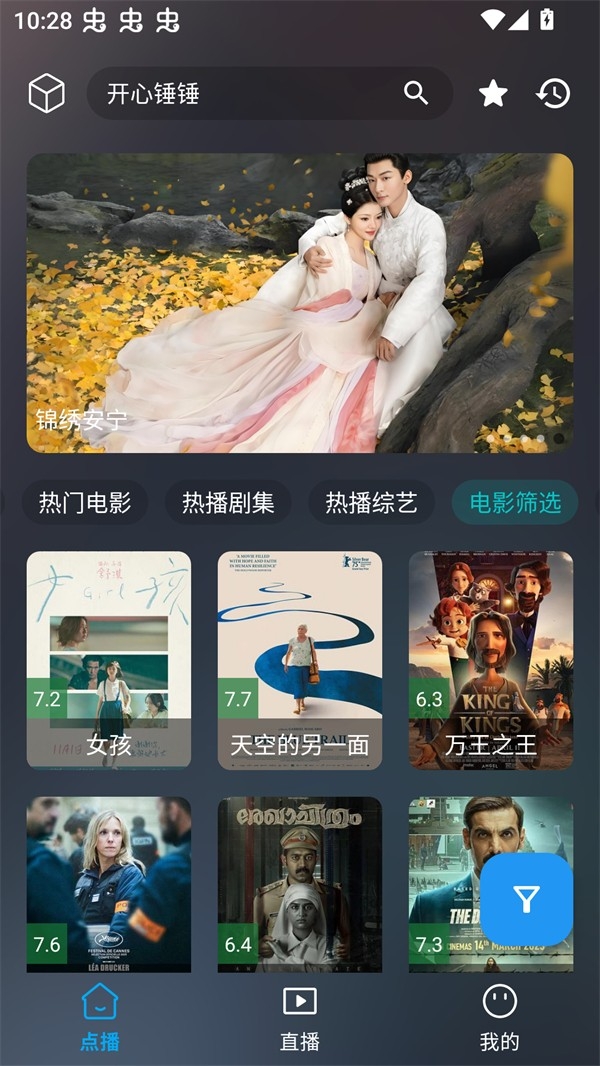Image resolution: width=600 pixels, height=1066 pixels.
Task: Switch to 热播剧集 category
Action: point(228,503)
